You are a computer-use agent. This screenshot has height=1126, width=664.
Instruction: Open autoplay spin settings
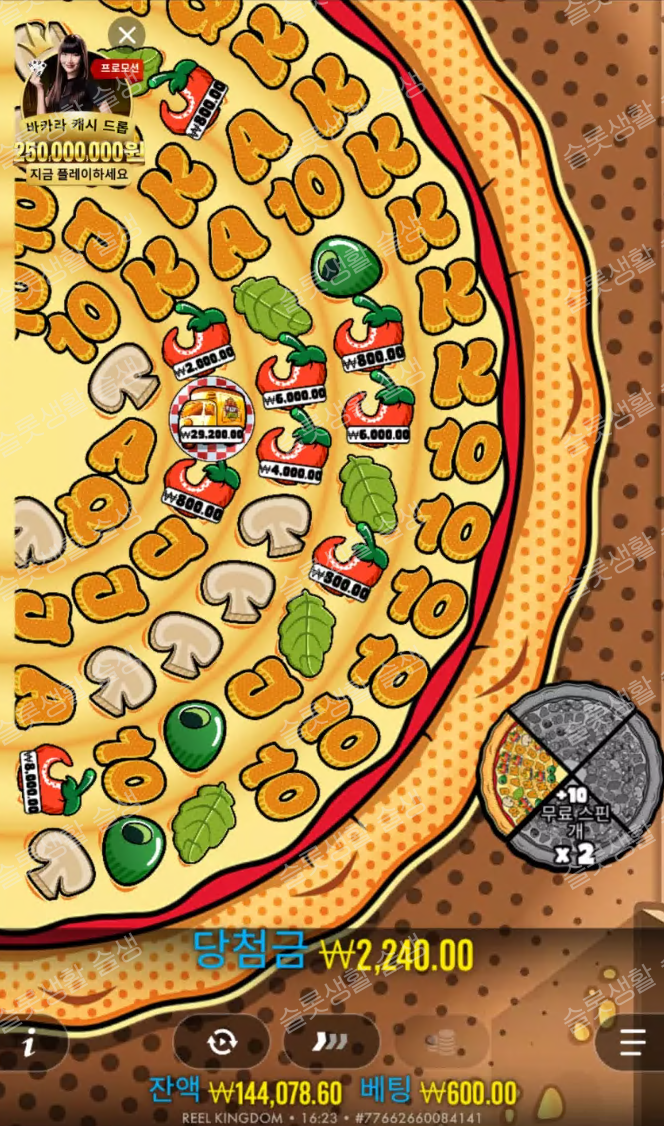(x=221, y=1042)
